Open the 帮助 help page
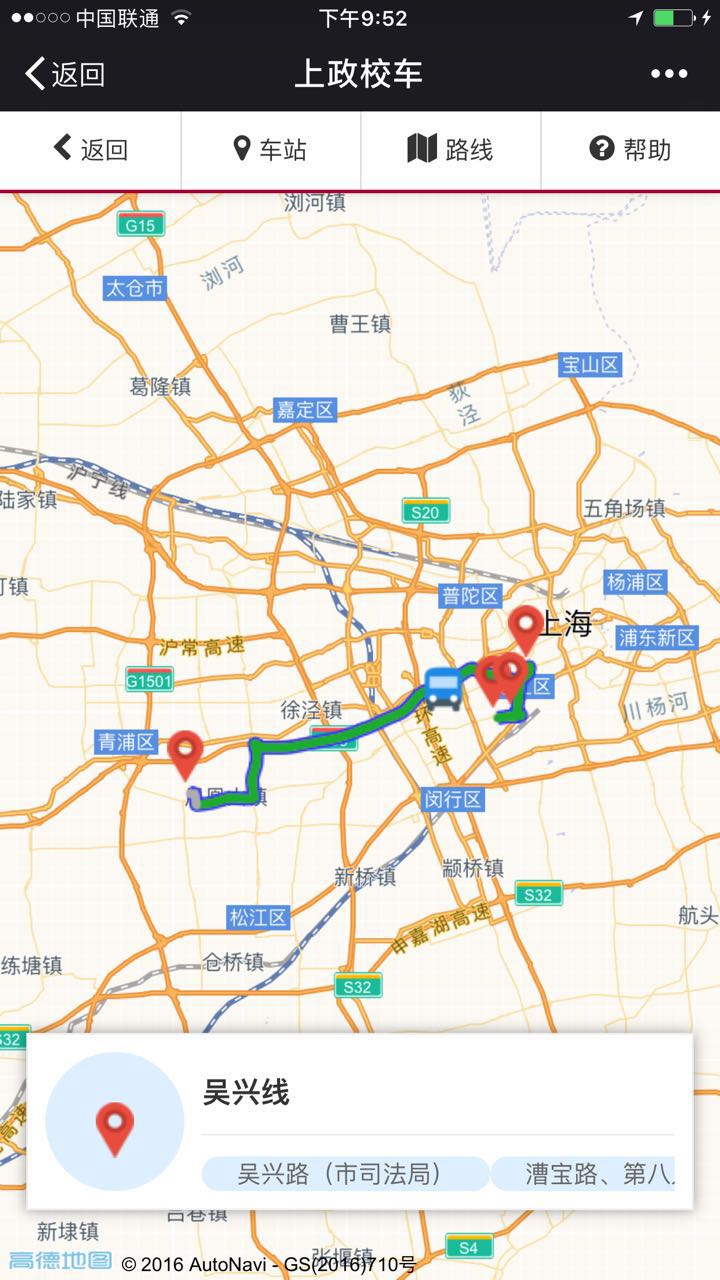This screenshot has width=720, height=1280. pos(630,150)
